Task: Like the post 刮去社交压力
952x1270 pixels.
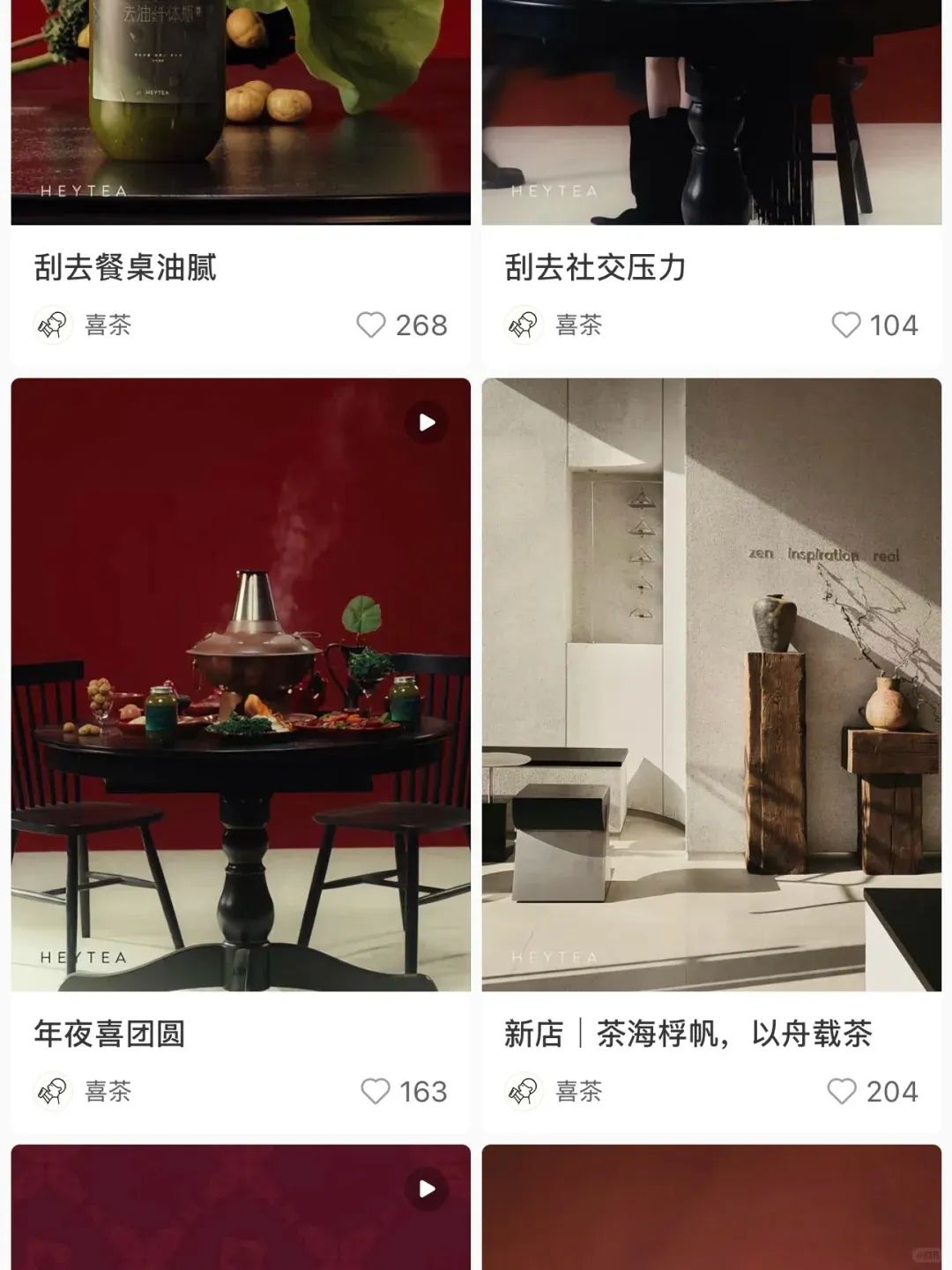Action: pos(845,325)
